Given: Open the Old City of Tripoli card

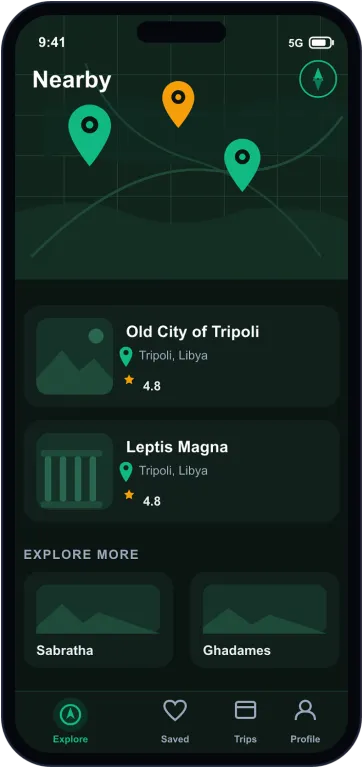Looking at the screenshot, I should coord(181,357).
